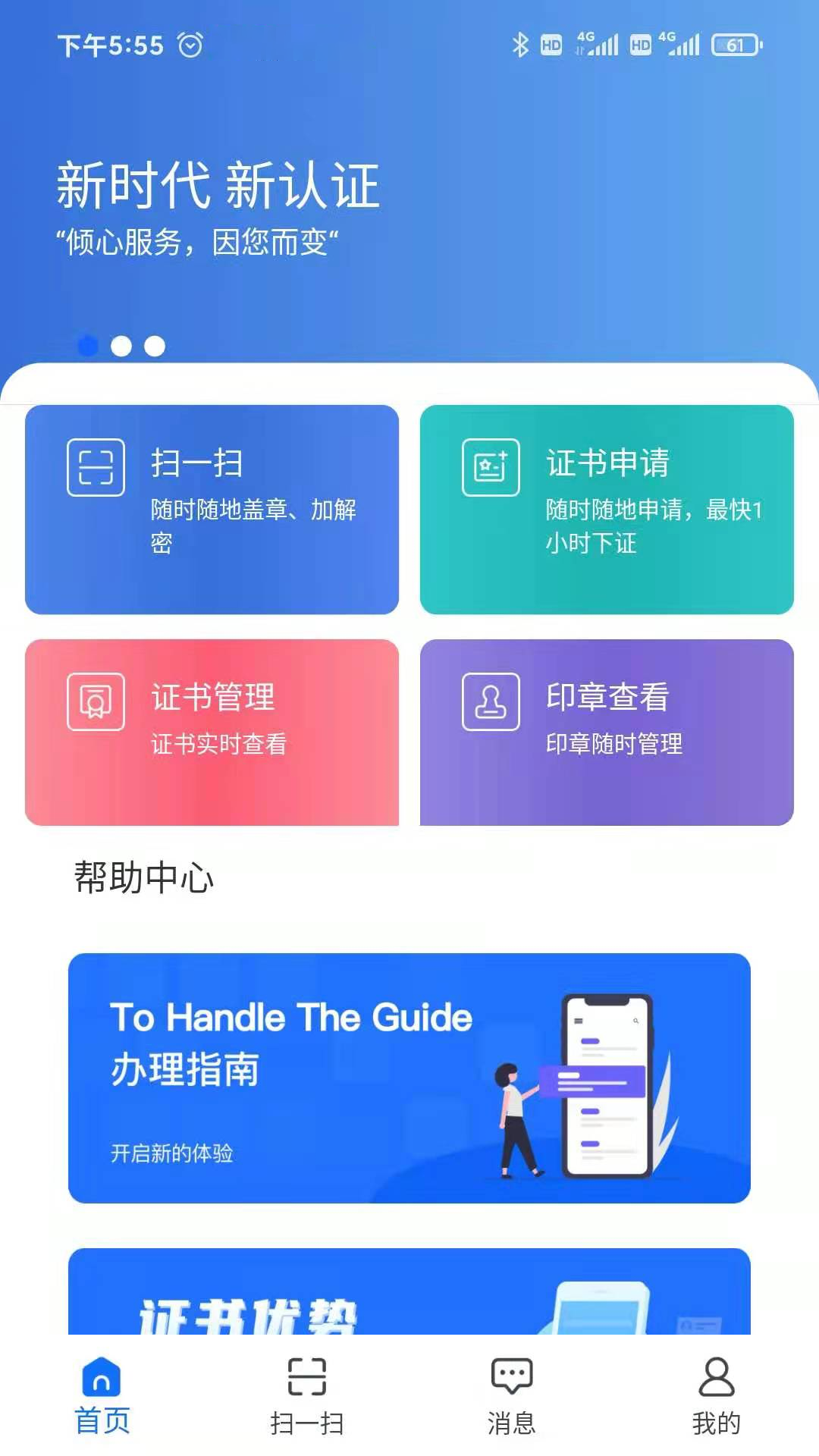Open the 证书申请 card
Screen dimensions: 819x1456
[607, 509]
